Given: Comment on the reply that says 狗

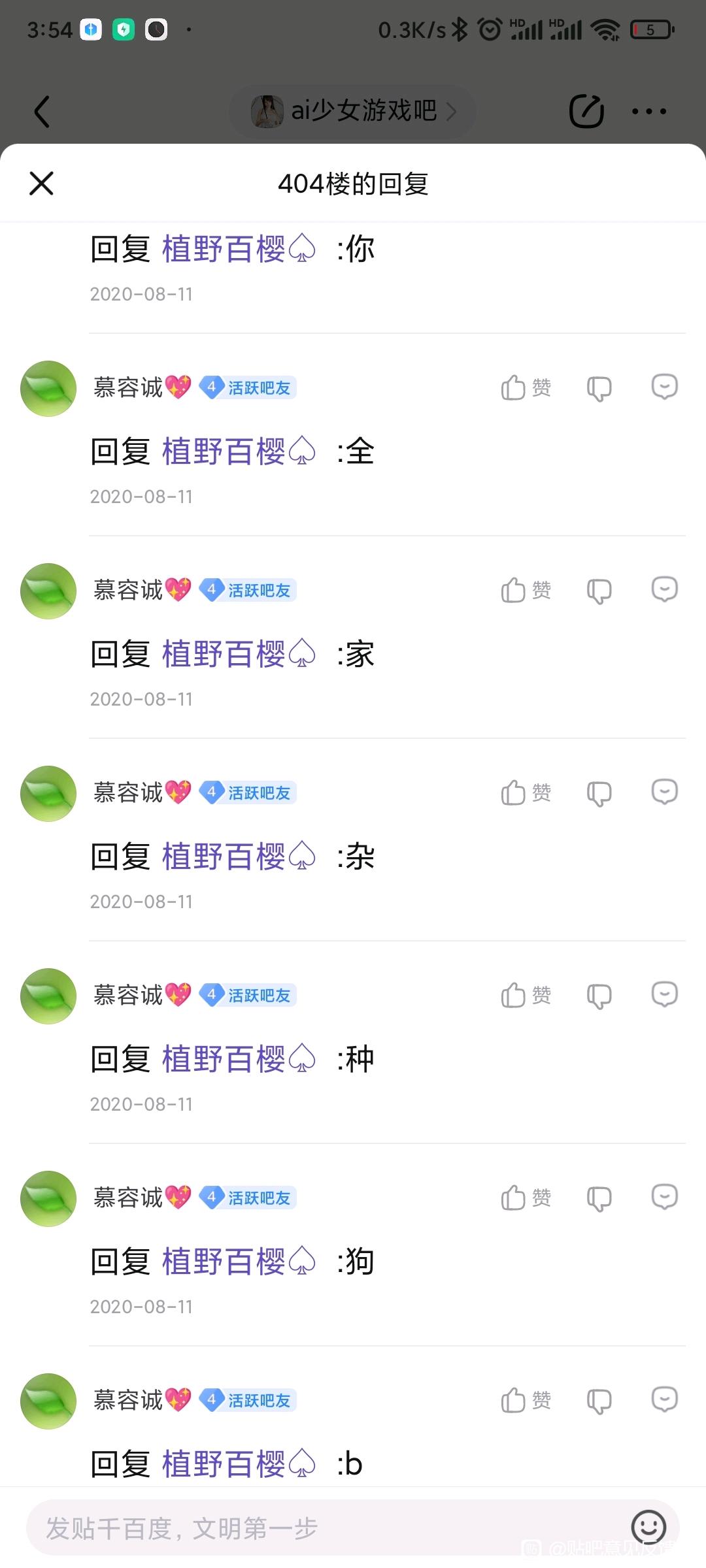Looking at the screenshot, I should (664, 1197).
